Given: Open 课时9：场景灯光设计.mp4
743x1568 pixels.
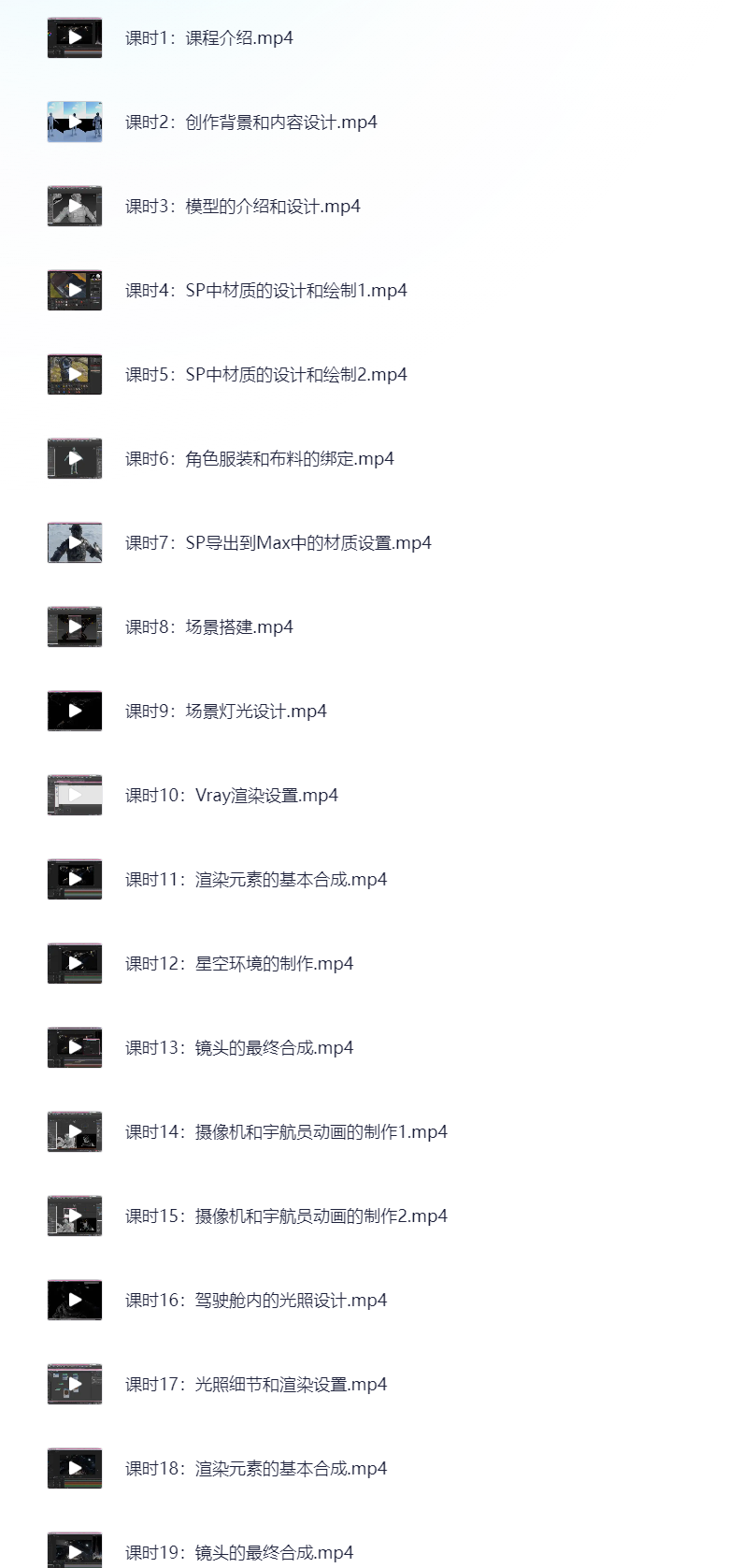Looking at the screenshot, I should (225, 712).
